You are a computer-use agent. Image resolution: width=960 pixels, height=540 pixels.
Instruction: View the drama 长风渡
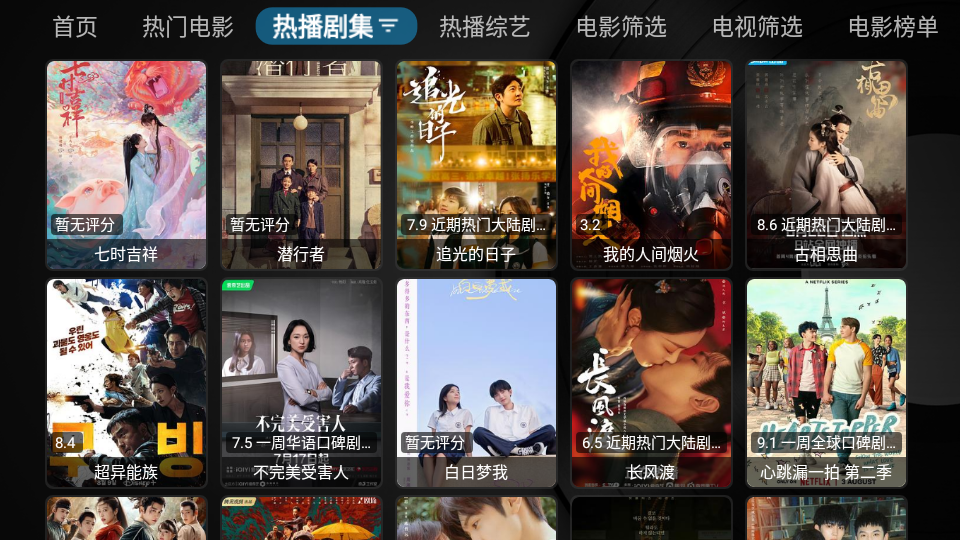coord(651,383)
